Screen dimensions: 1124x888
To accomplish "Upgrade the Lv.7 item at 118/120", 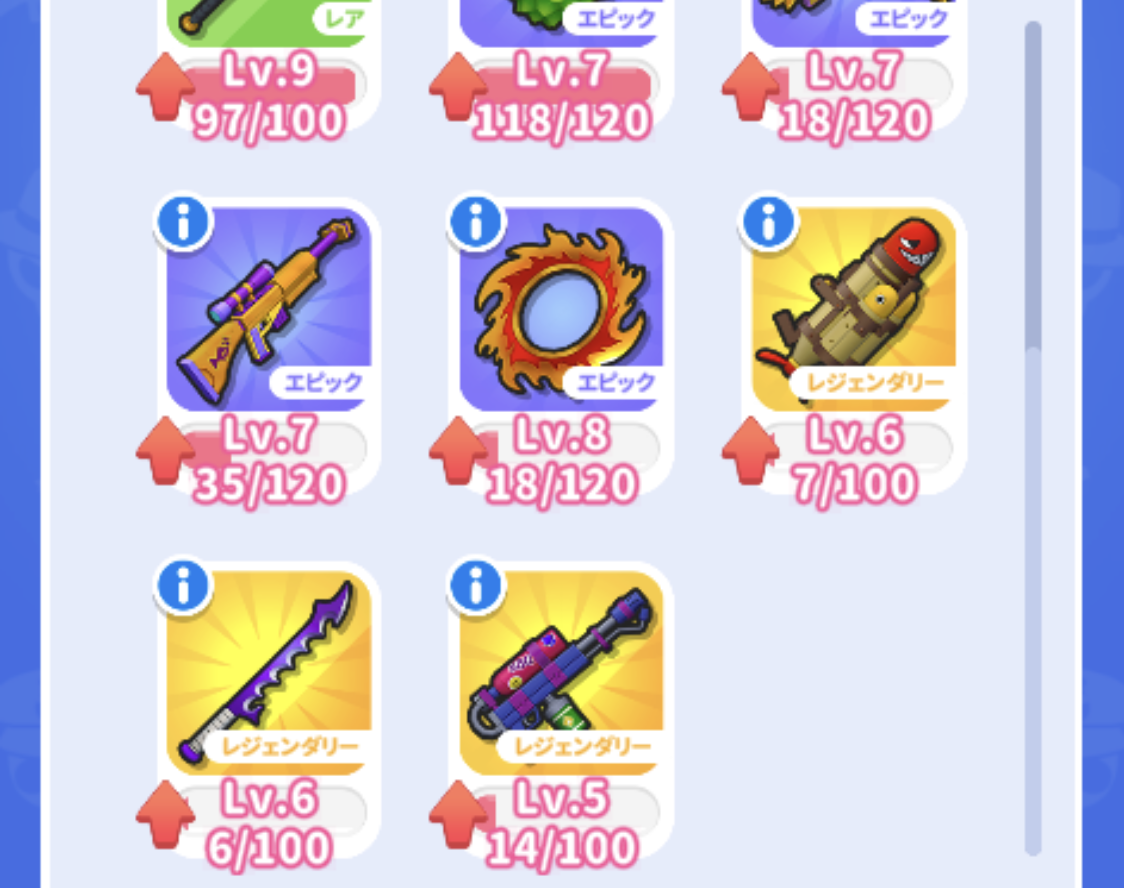I will [x=458, y=88].
